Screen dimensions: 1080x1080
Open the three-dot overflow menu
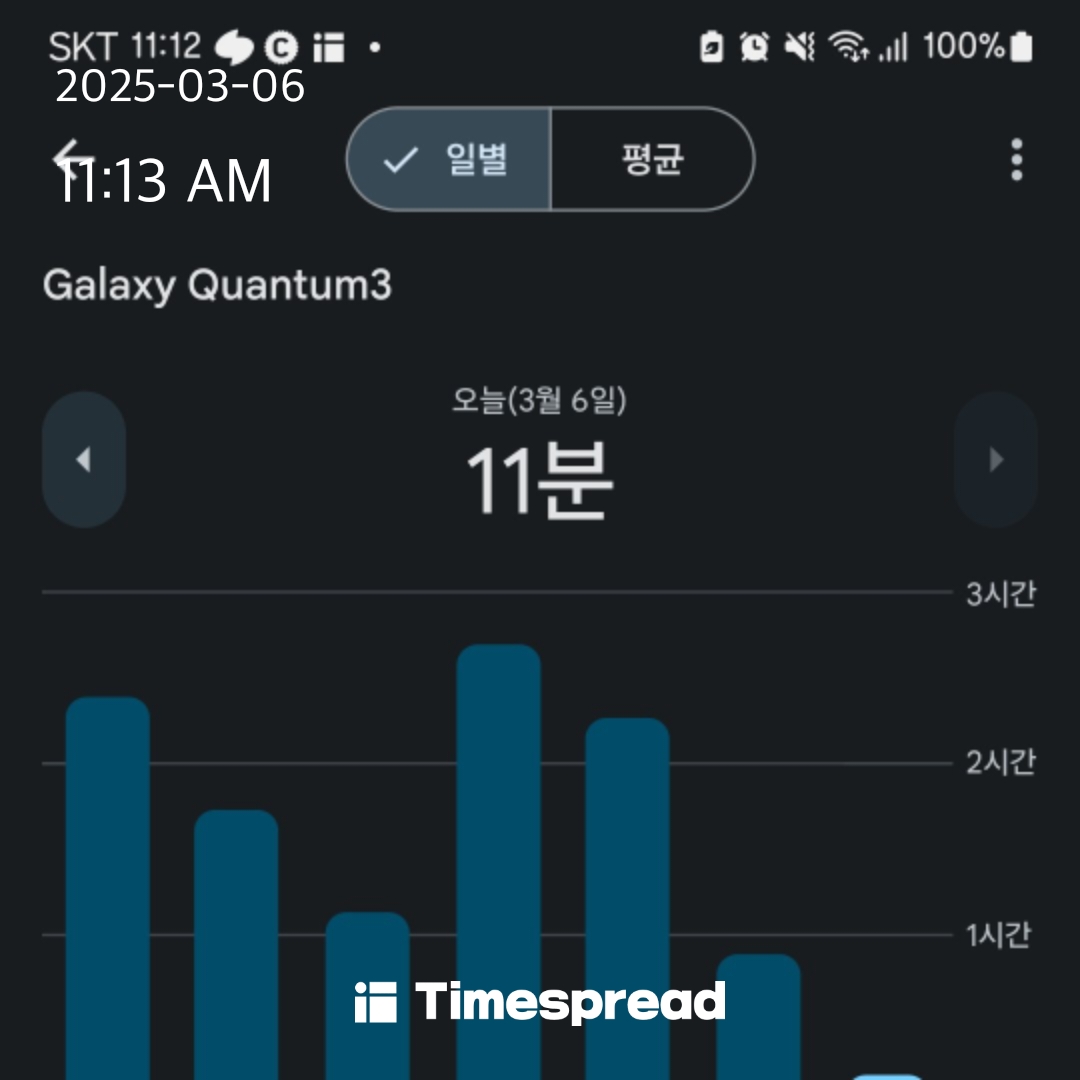[x=1017, y=159]
